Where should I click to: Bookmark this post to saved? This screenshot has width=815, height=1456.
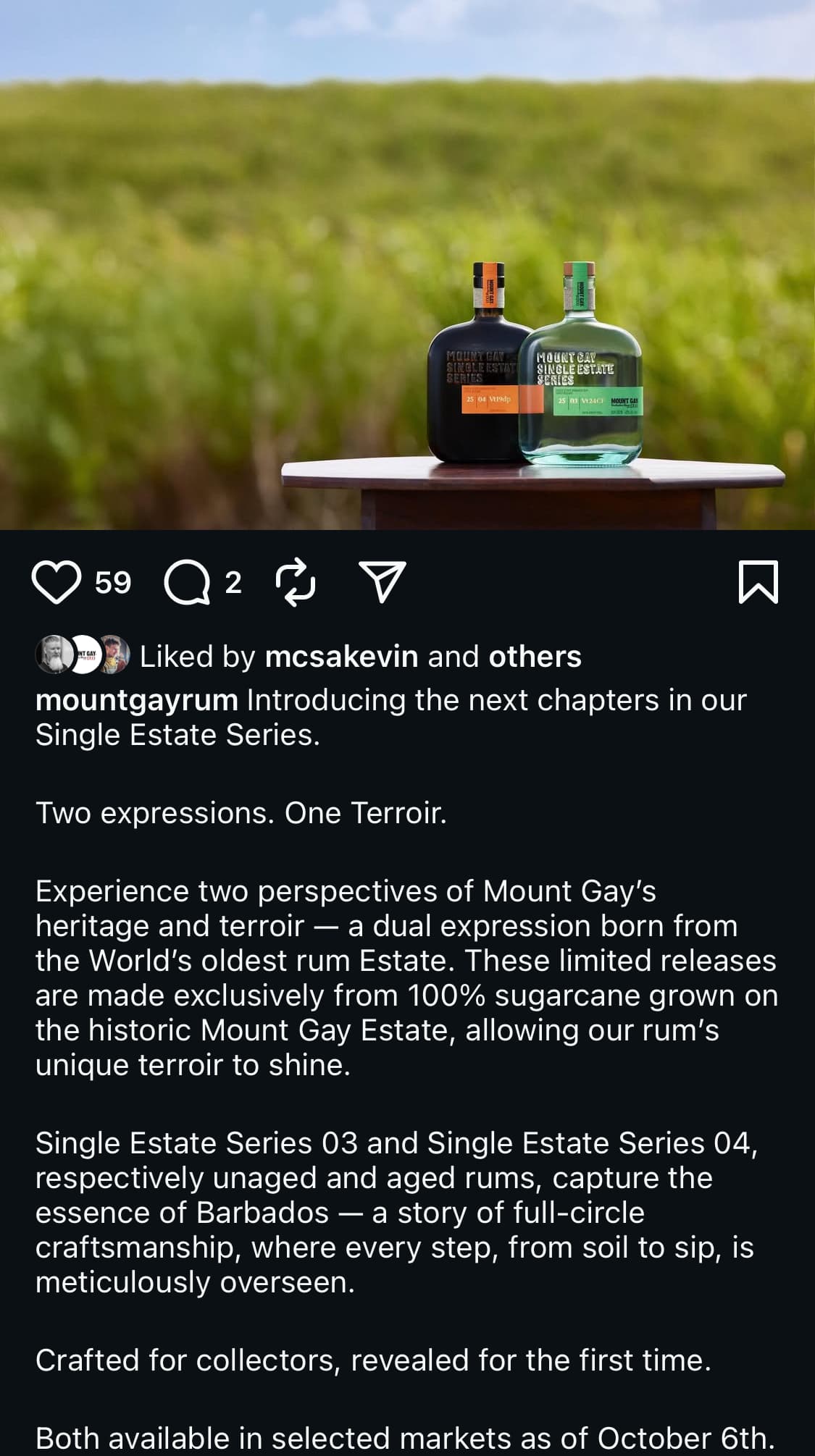[x=758, y=582]
